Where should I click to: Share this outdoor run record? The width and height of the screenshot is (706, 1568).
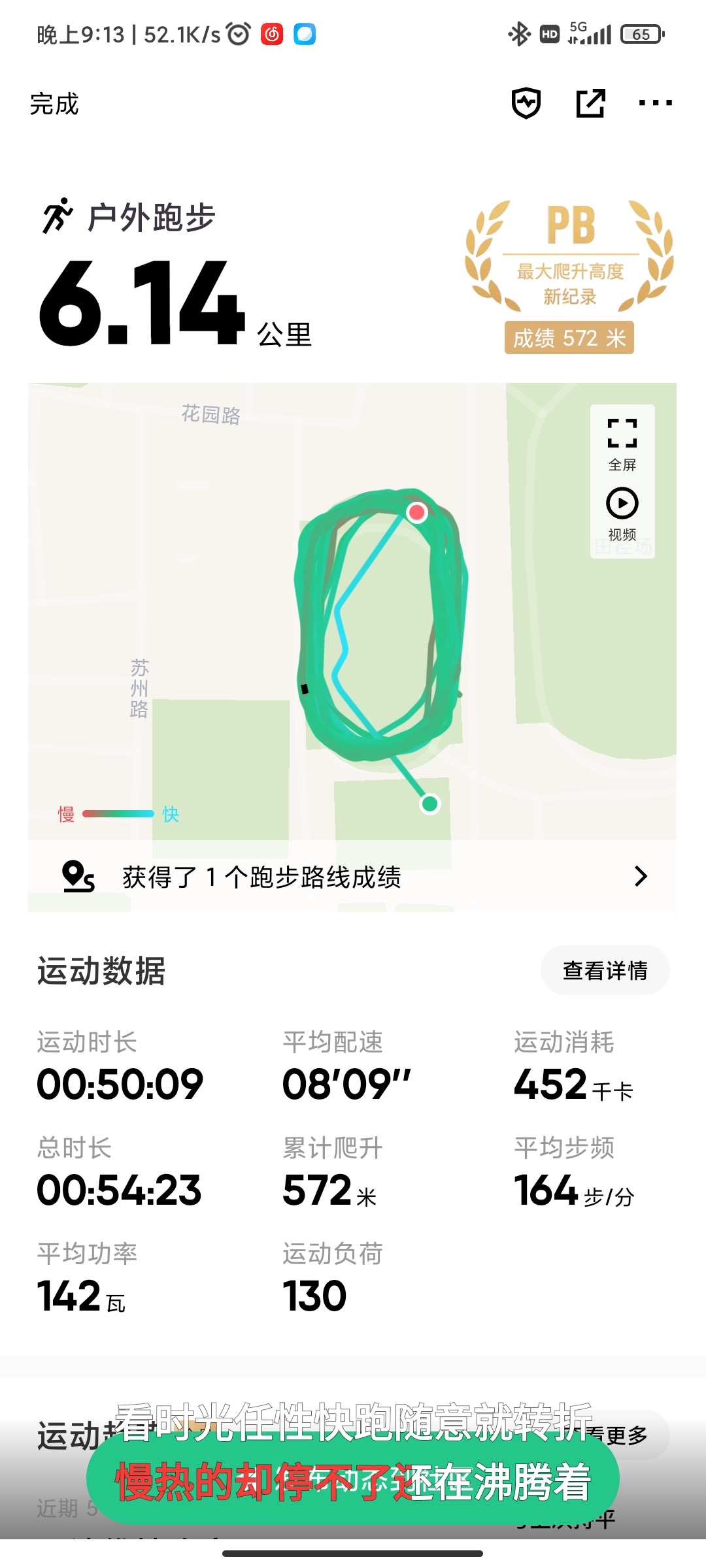point(590,103)
